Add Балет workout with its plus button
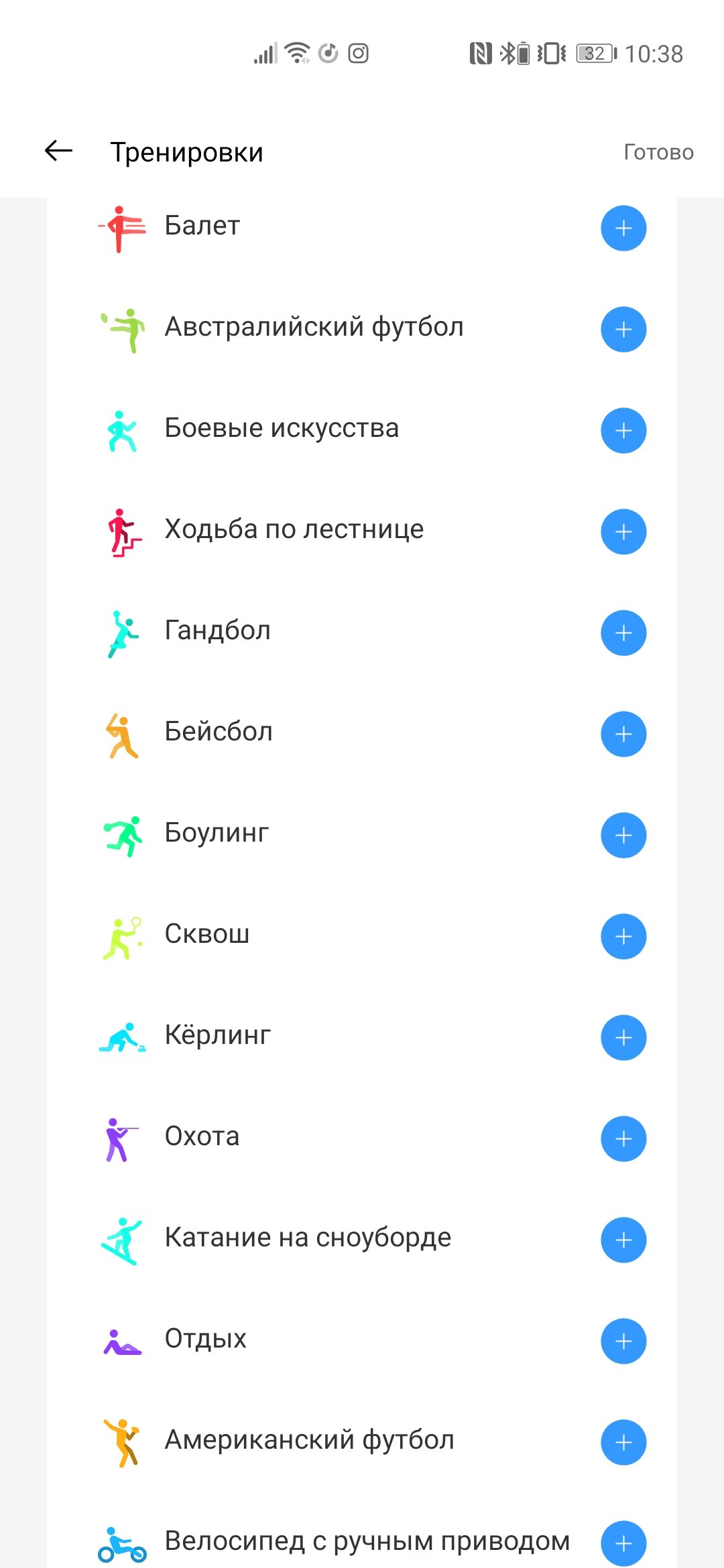The height and width of the screenshot is (1568, 724). click(623, 228)
